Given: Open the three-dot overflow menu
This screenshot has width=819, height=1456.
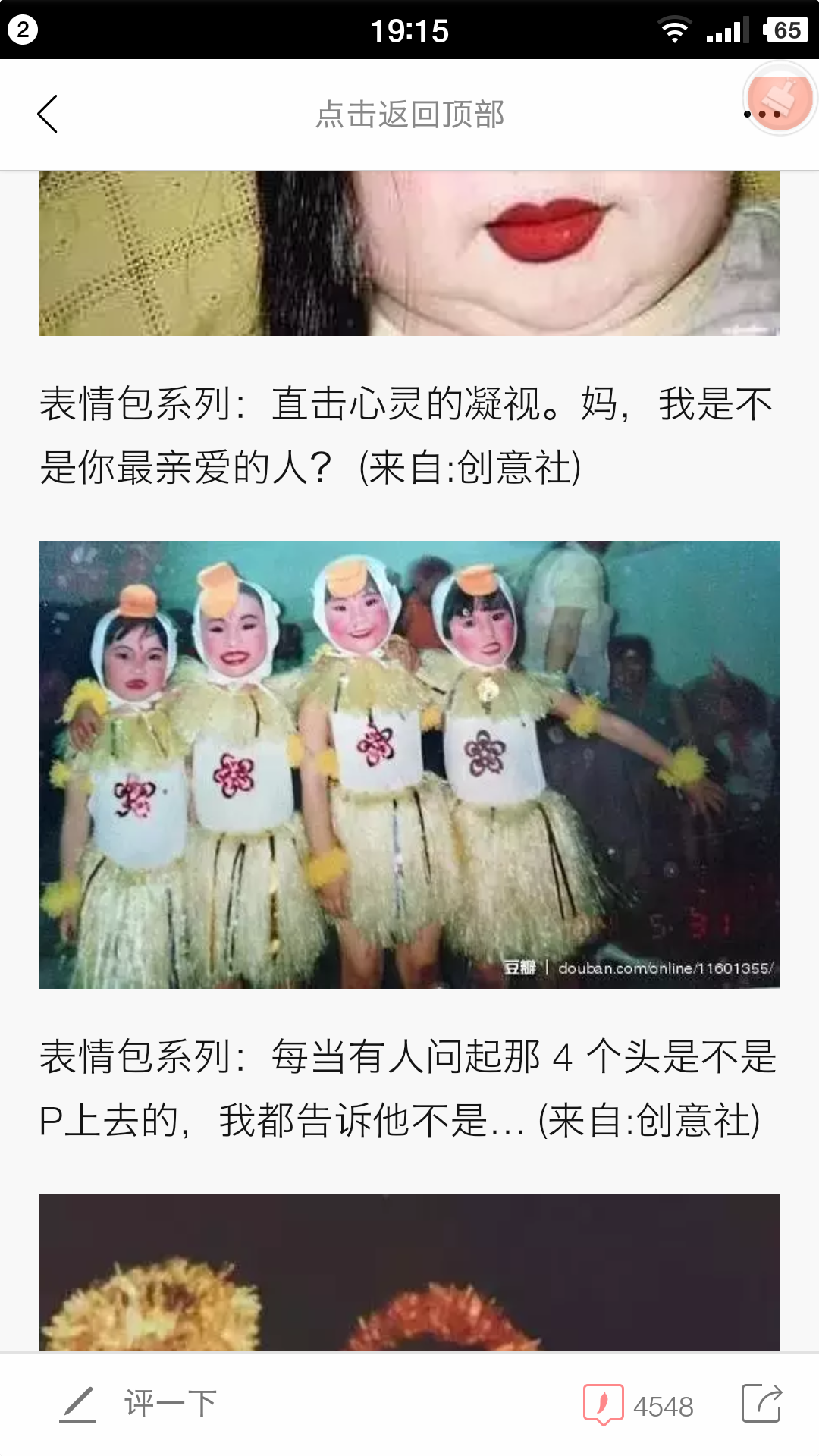Looking at the screenshot, I should [x=762, y=115].
